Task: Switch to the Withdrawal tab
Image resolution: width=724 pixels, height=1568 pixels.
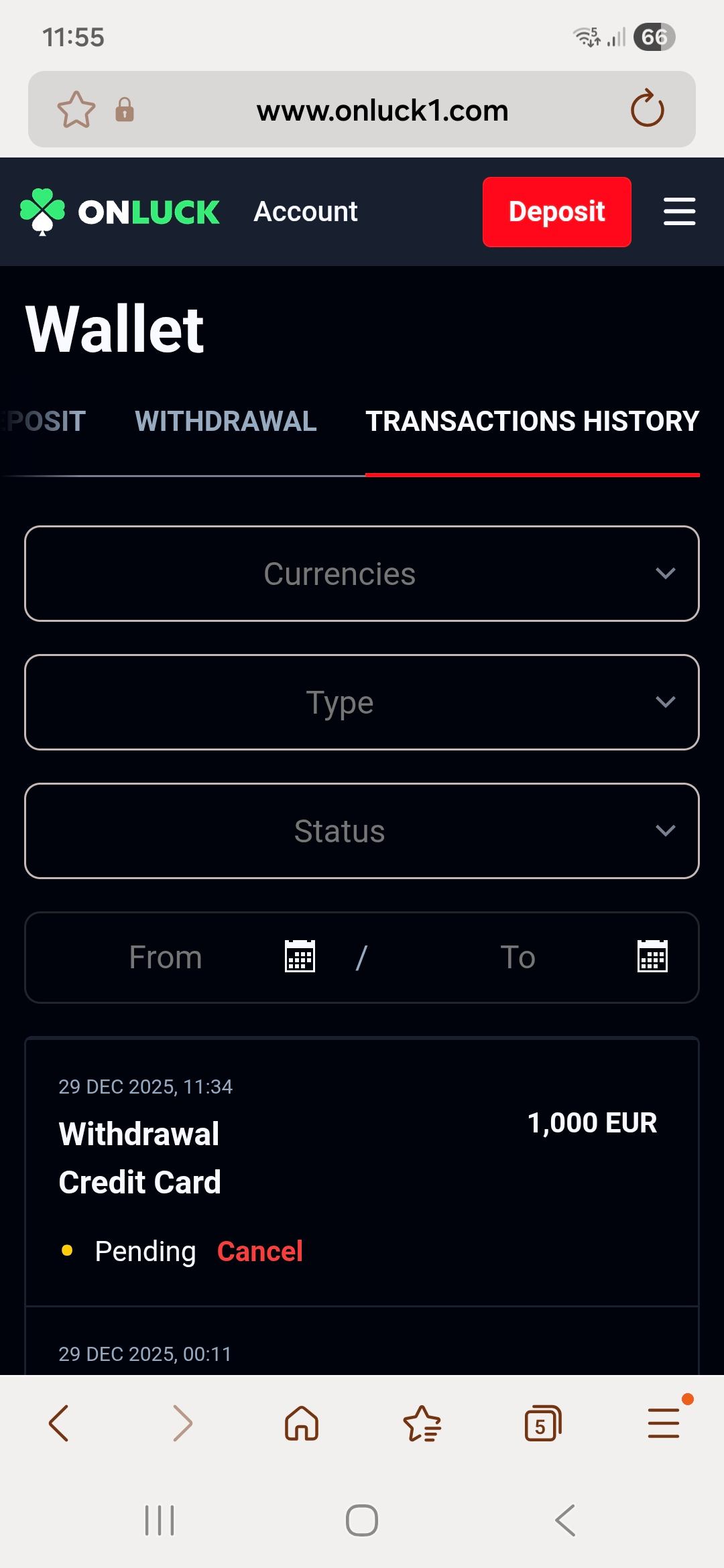Action: click(x=225, y=421)
